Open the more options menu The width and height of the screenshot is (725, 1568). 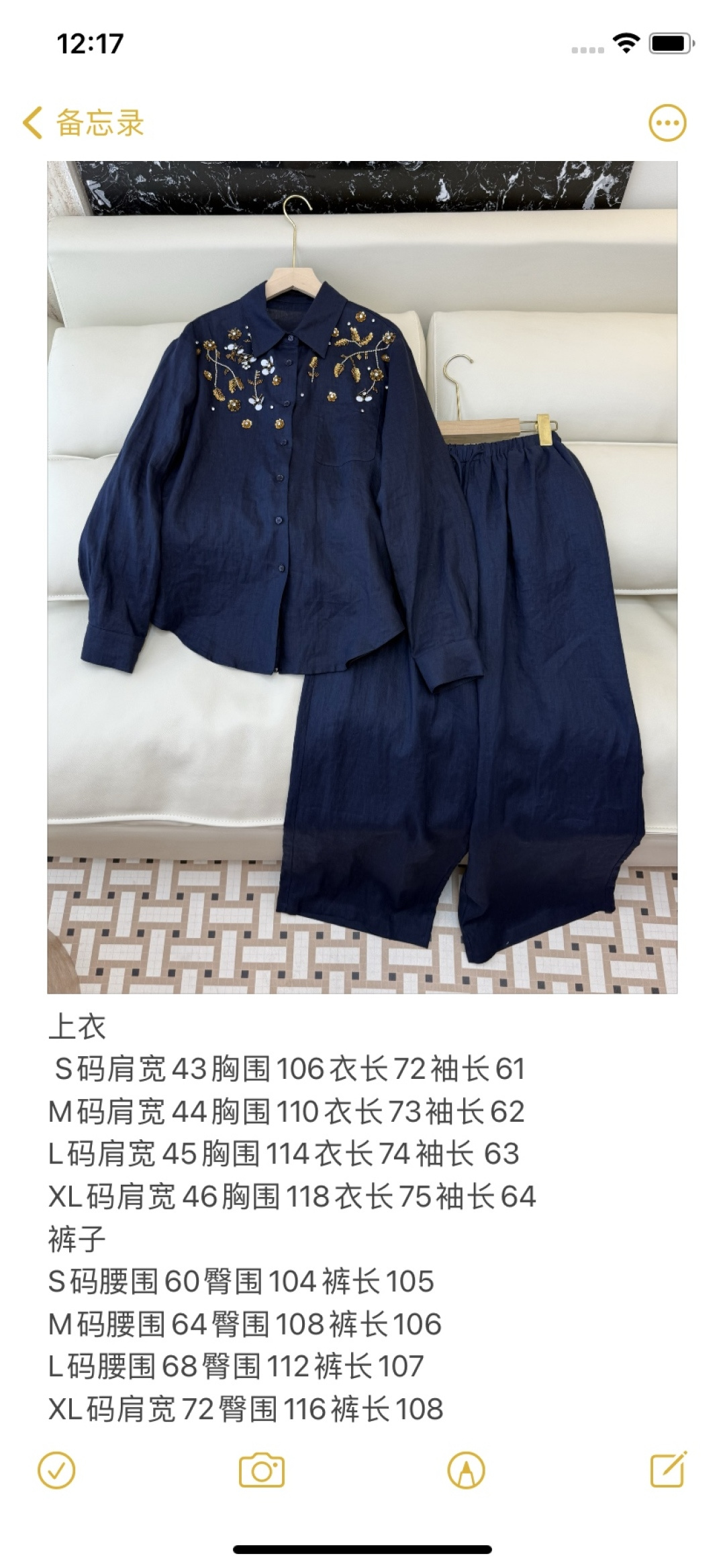click(667, 123)
